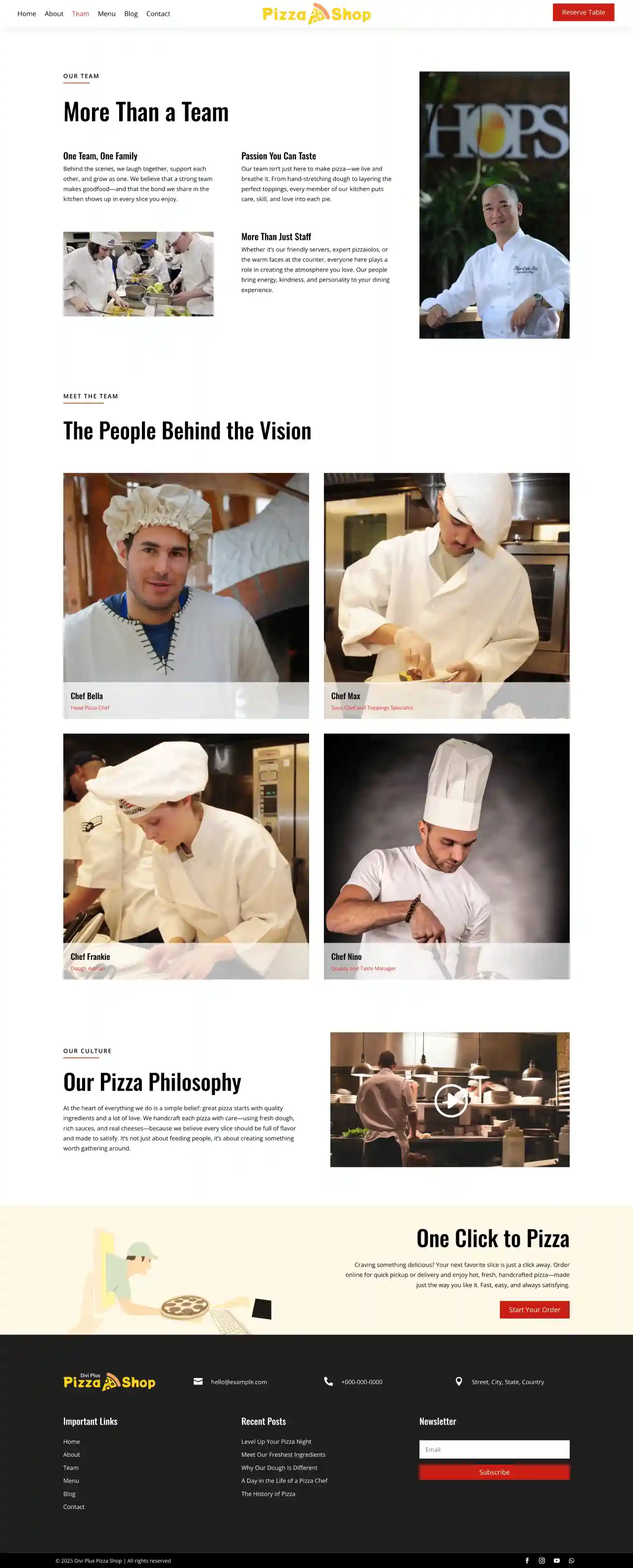Screen dimensions: 633x1568
Task: Tap the Reserve Table button
Action: pyautogui.click(x=583, y=12)
